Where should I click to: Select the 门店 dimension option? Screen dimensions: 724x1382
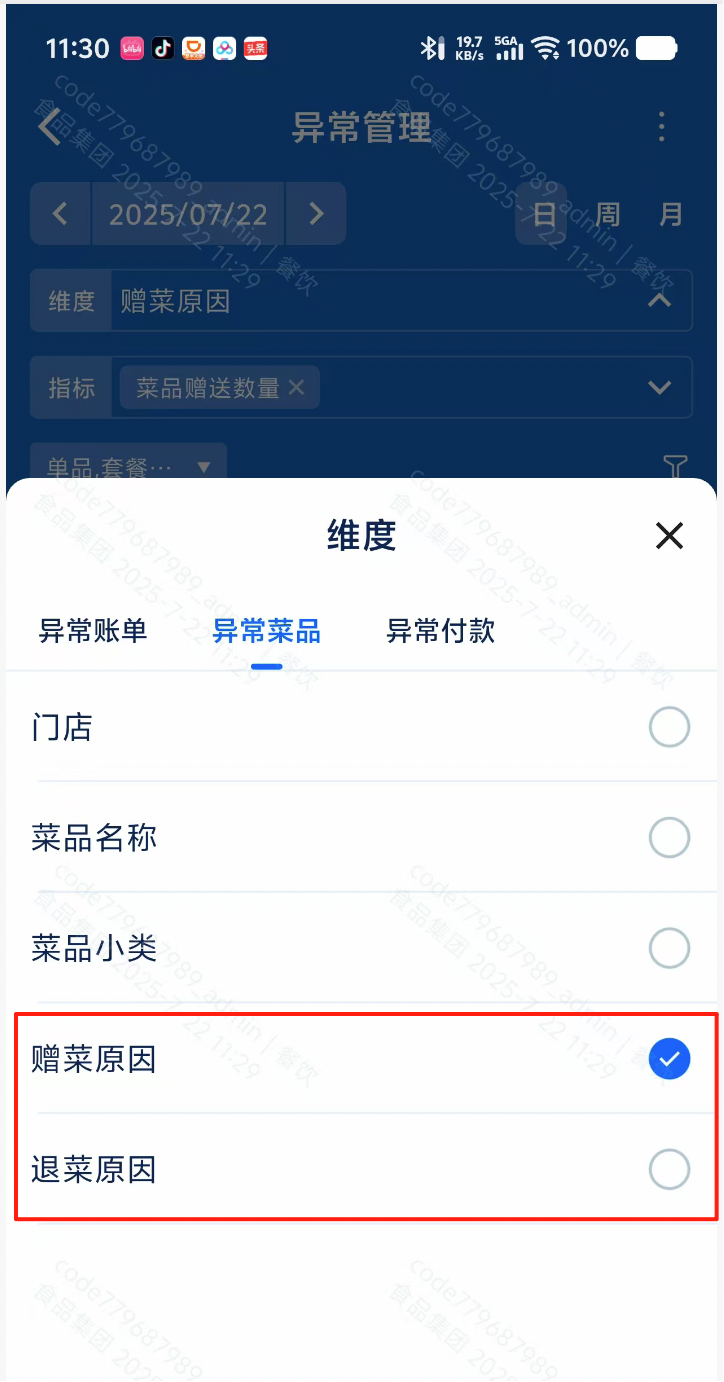coord(669,727)
